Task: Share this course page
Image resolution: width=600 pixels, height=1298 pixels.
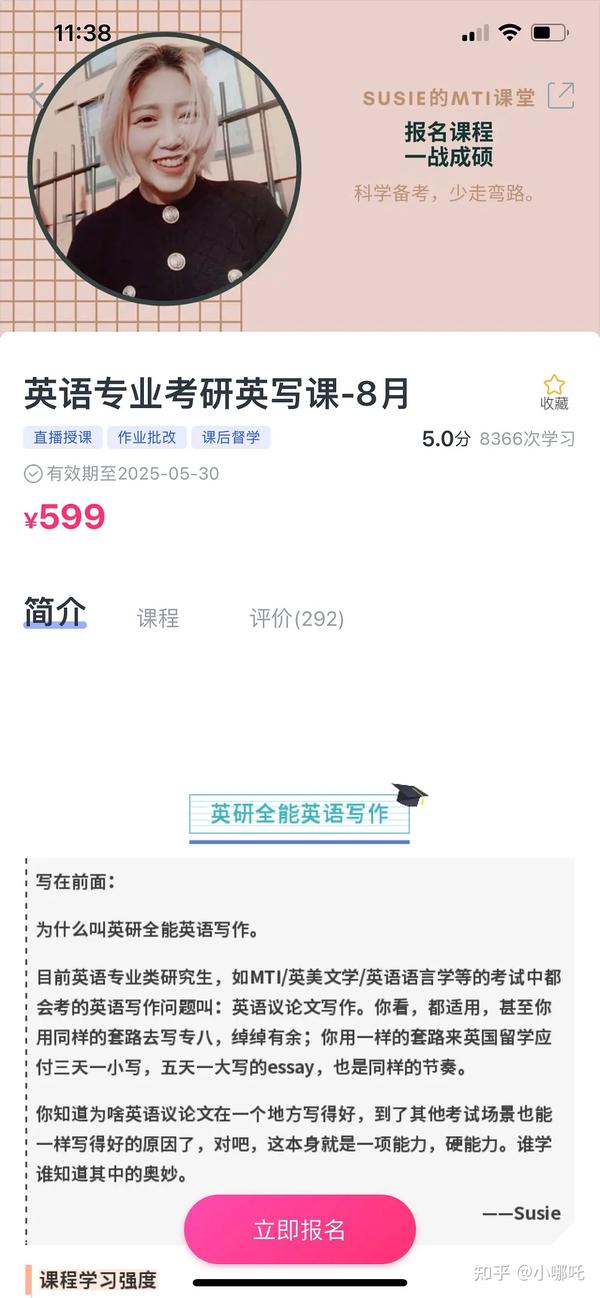Action: 561,96
